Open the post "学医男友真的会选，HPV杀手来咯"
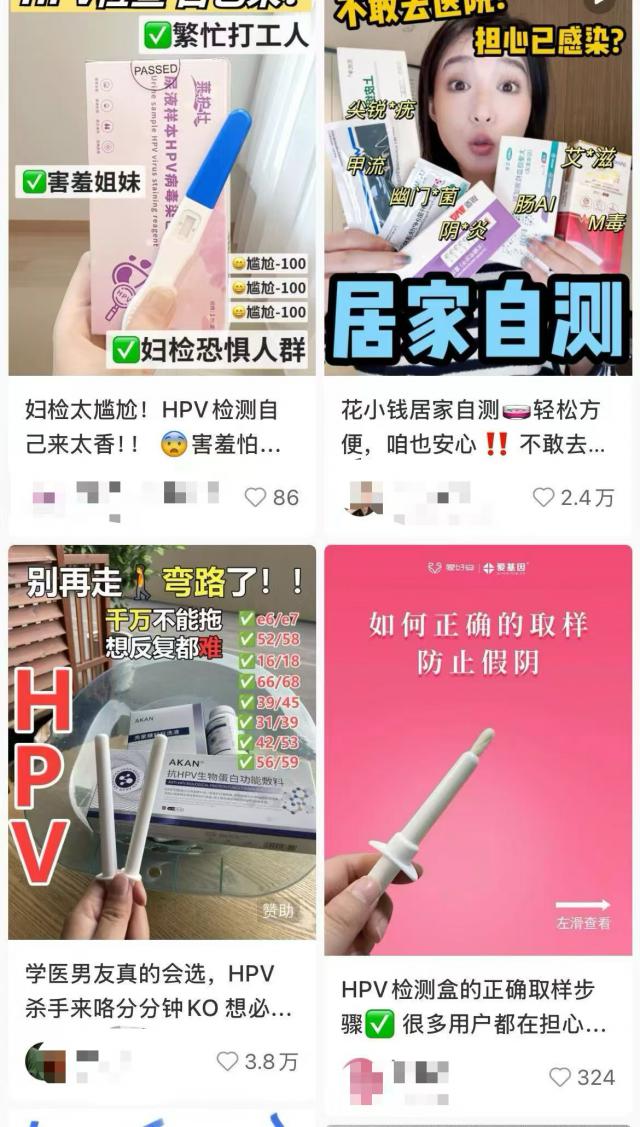This screenshot has width=640, height=1127. [160, 988]
